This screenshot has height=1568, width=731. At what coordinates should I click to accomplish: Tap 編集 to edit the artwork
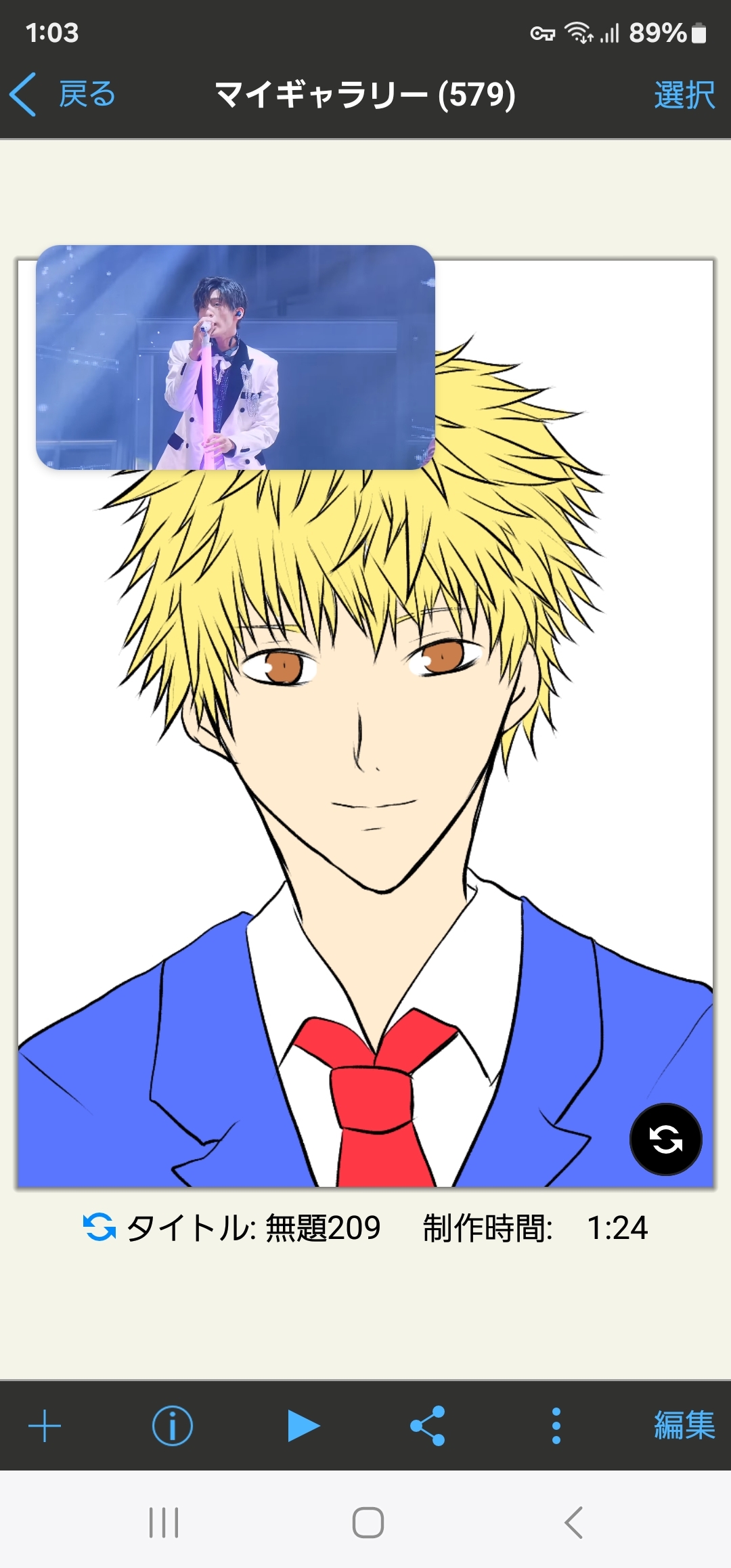[684, 1426]
